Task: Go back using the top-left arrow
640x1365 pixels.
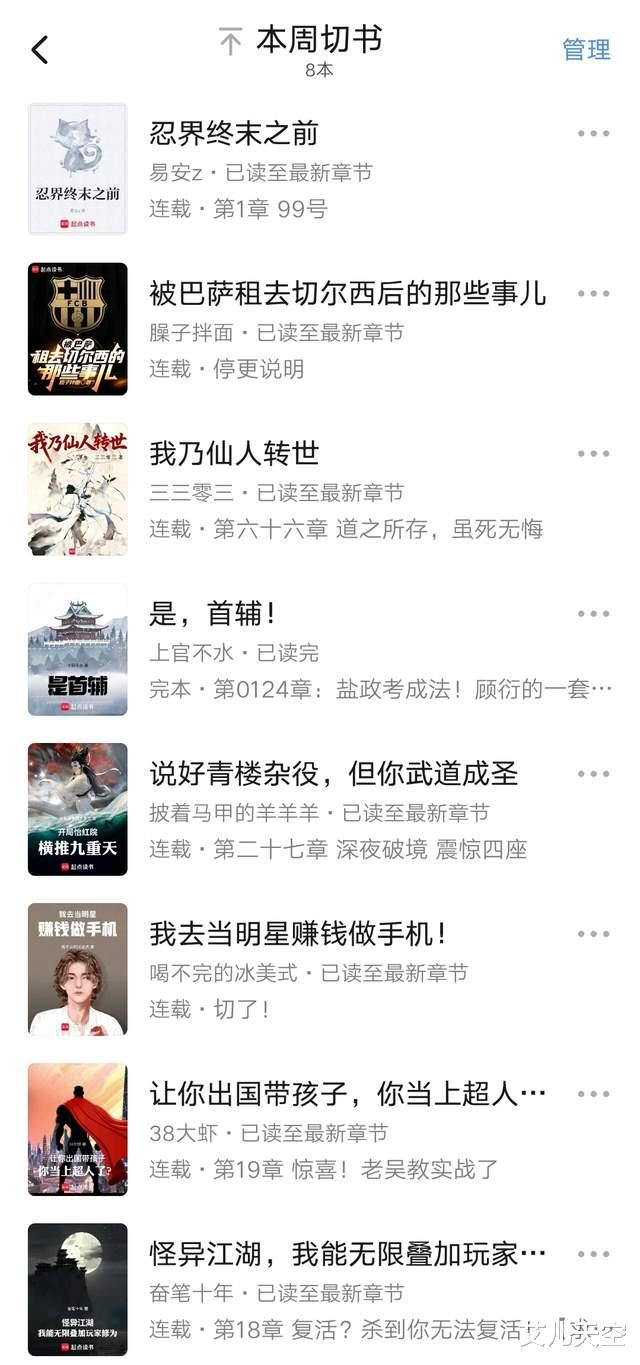Action: click(x=40, y=50)
